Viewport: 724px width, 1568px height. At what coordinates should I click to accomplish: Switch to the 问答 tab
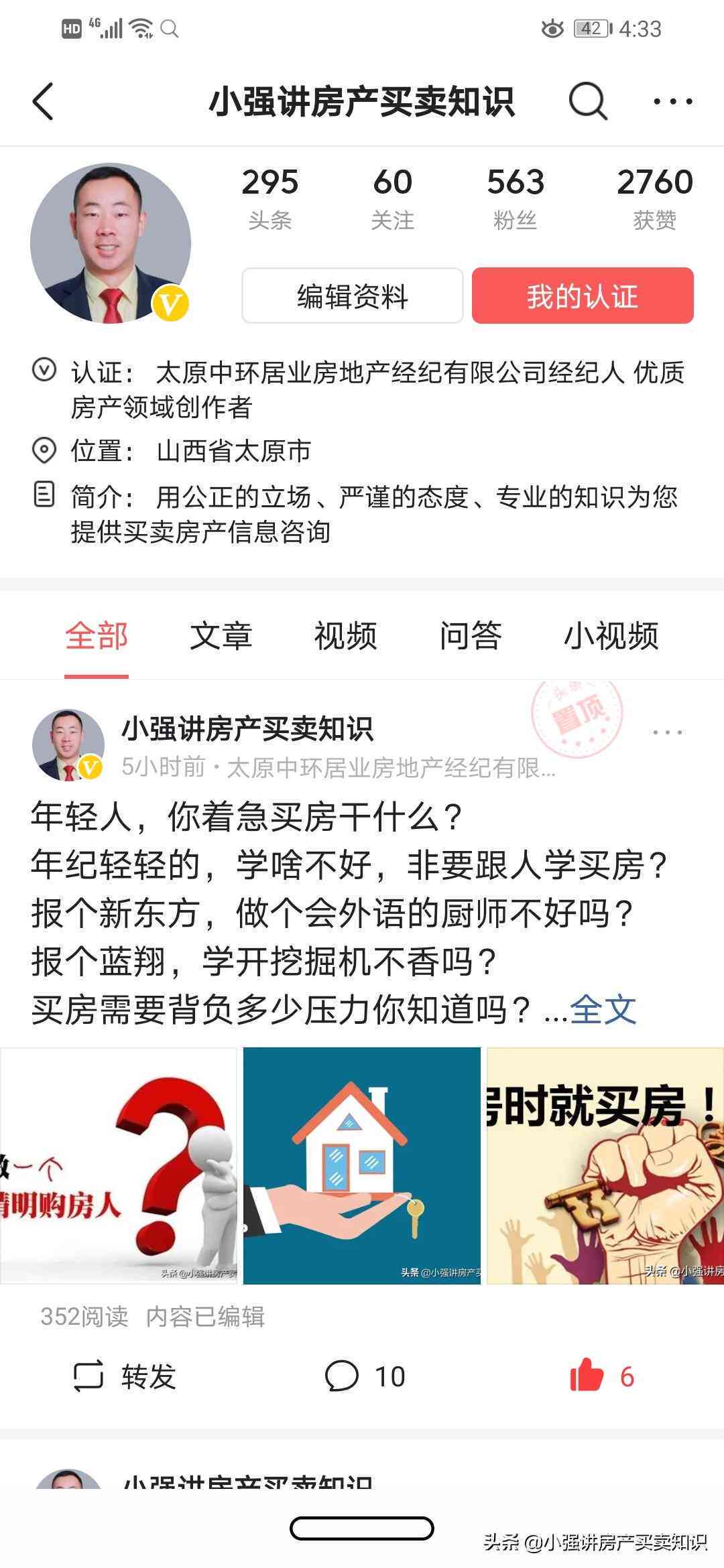(470, 636)
